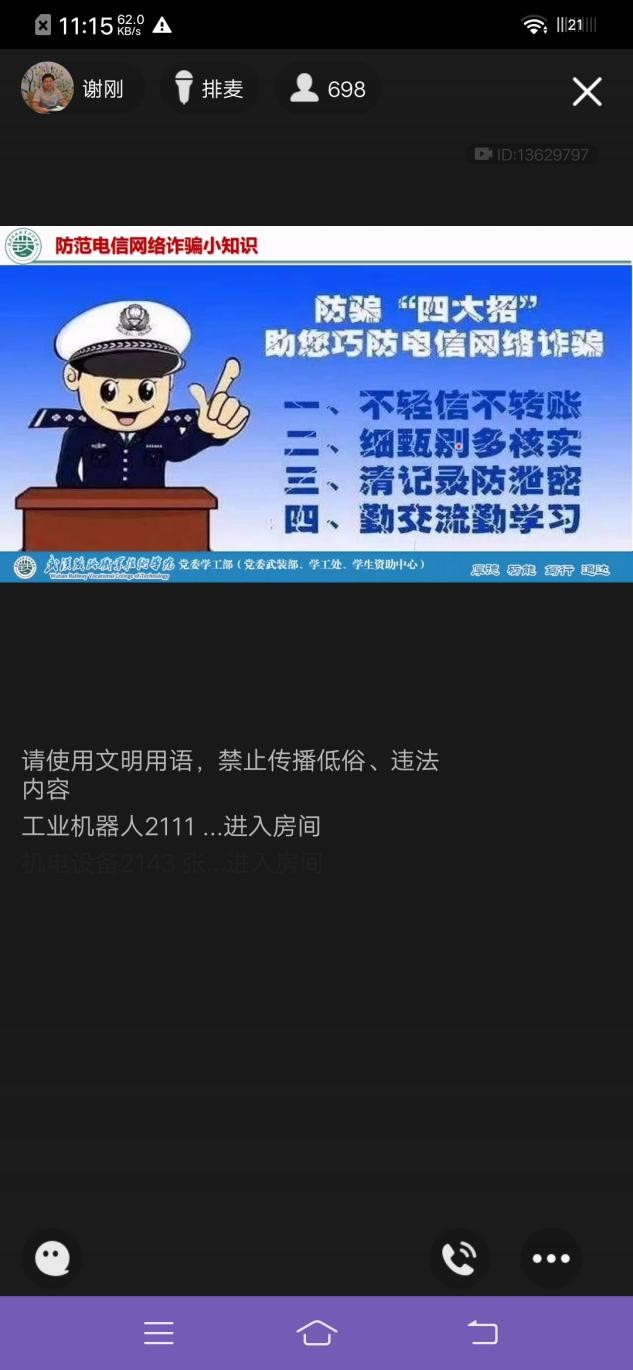
Task: Open the recent apps menu key
Action: coord(158,1333)
